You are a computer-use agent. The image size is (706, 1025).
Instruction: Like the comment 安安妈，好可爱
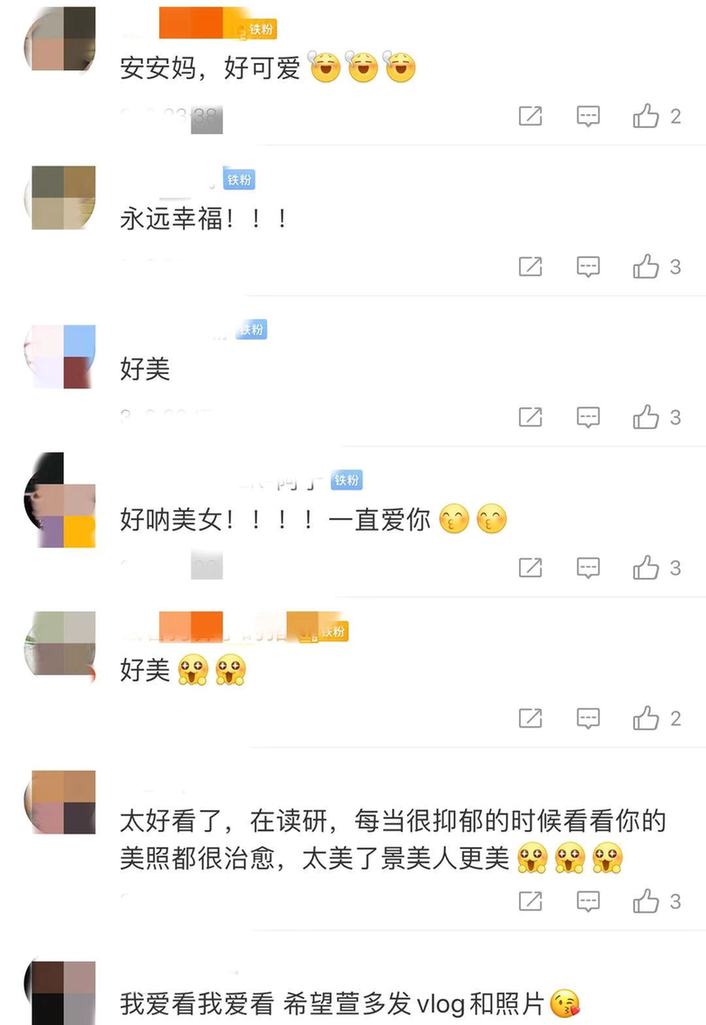646,117
